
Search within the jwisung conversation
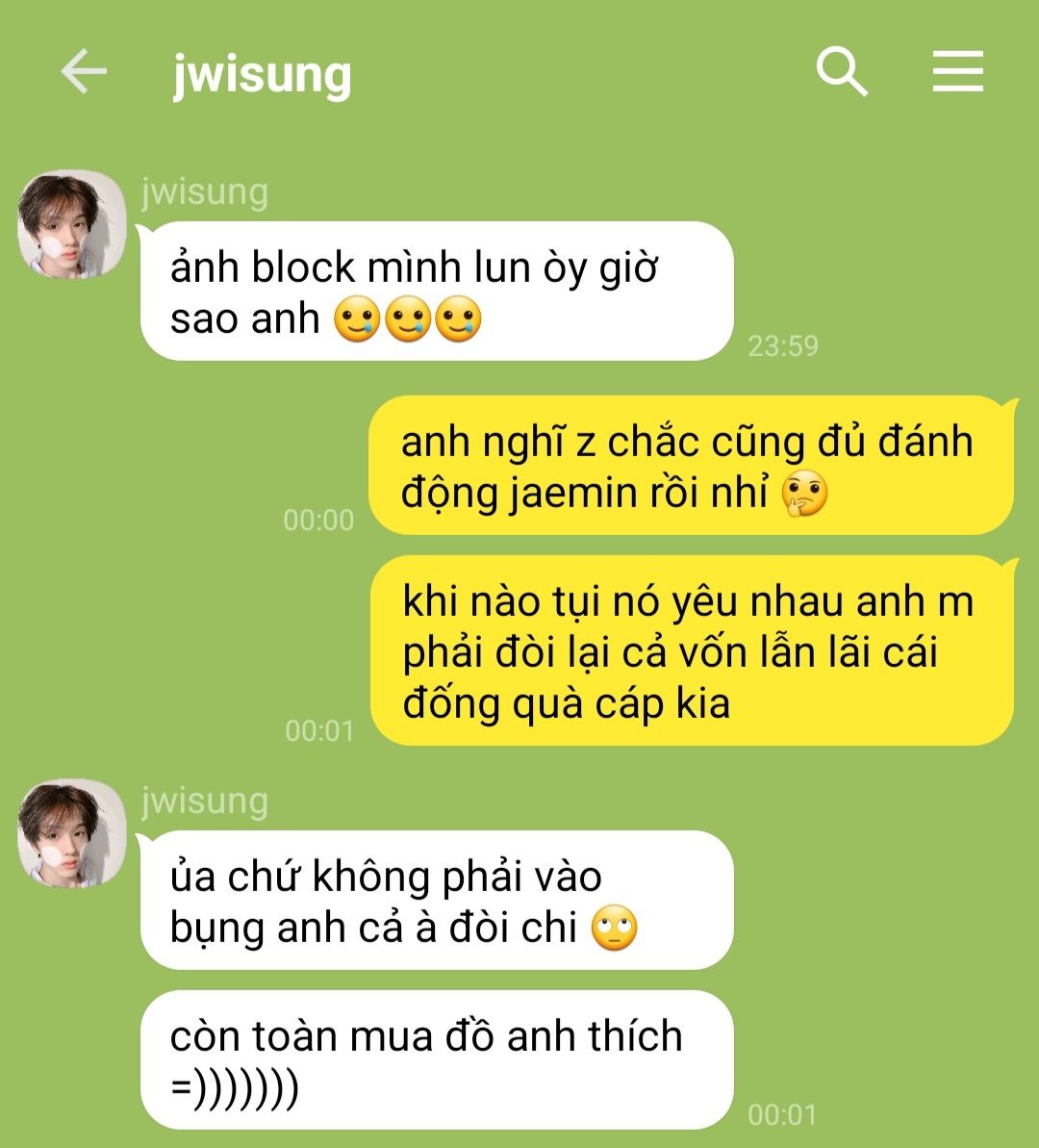pos(842,72)
